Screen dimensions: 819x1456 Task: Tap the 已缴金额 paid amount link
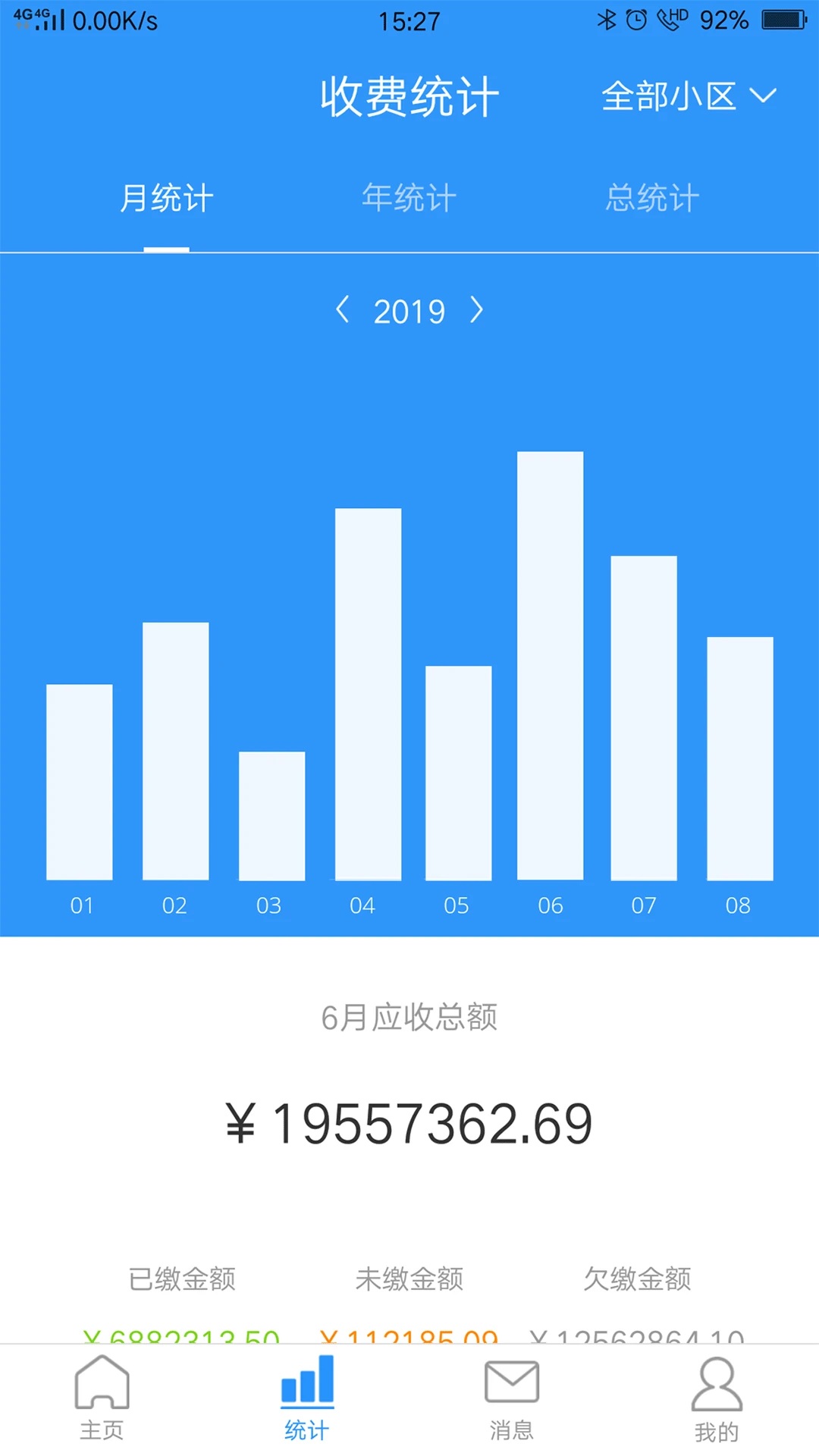(182, 1279)
